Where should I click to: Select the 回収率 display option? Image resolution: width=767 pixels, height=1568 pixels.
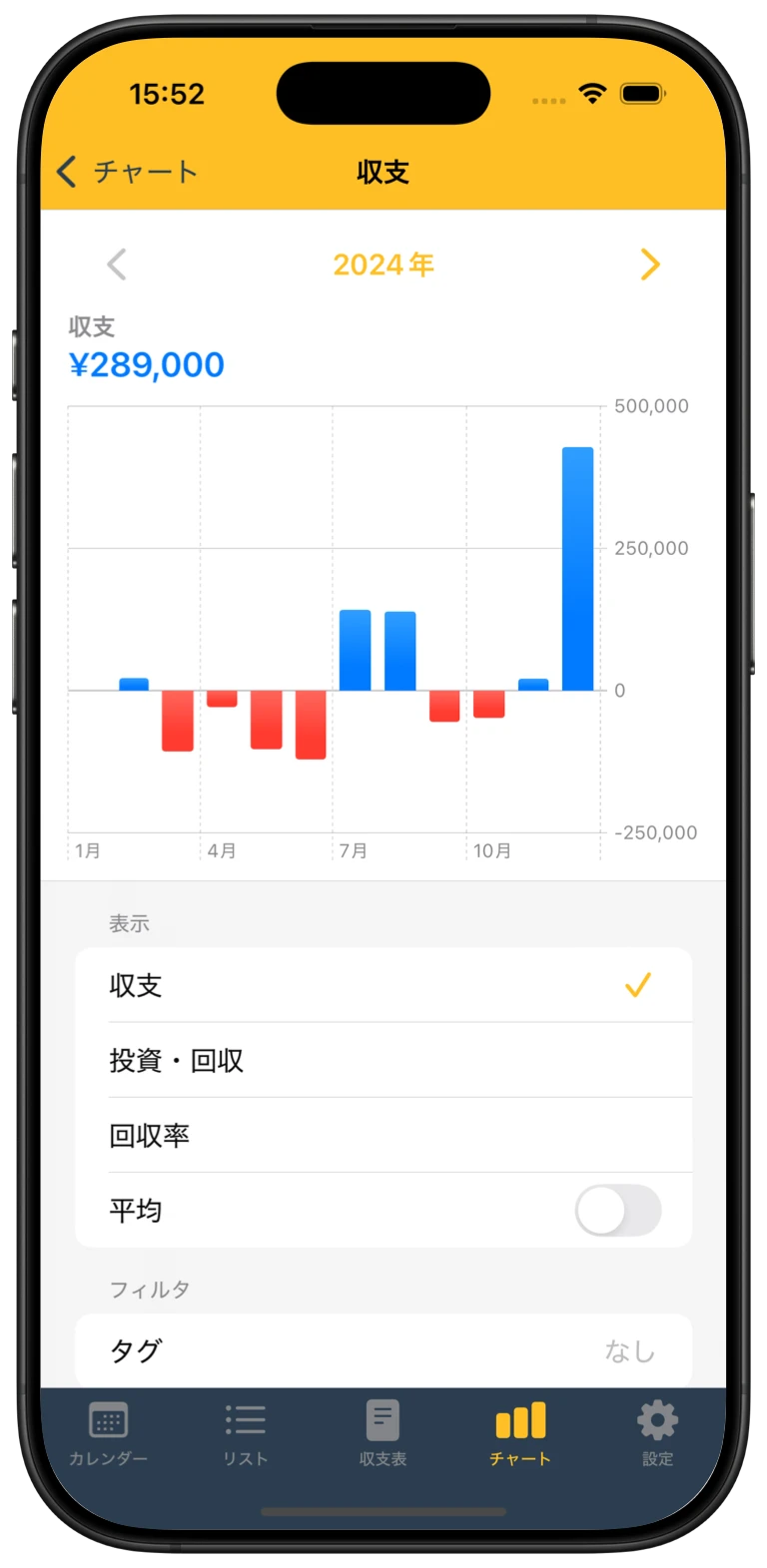(148, 1135)
